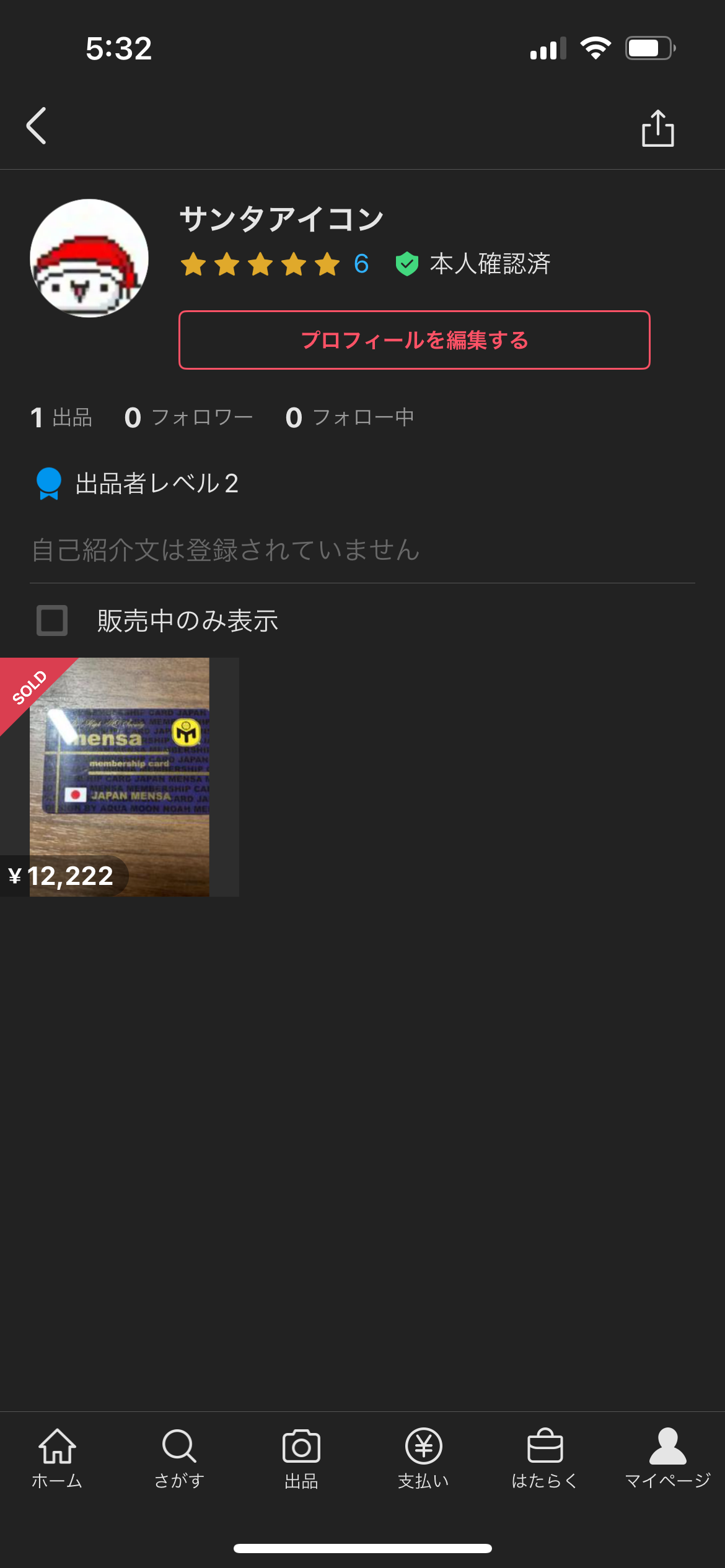Open 出品者レベル2 details
The height and width of the screenshot is (1568, 725).
pos(138,484)
